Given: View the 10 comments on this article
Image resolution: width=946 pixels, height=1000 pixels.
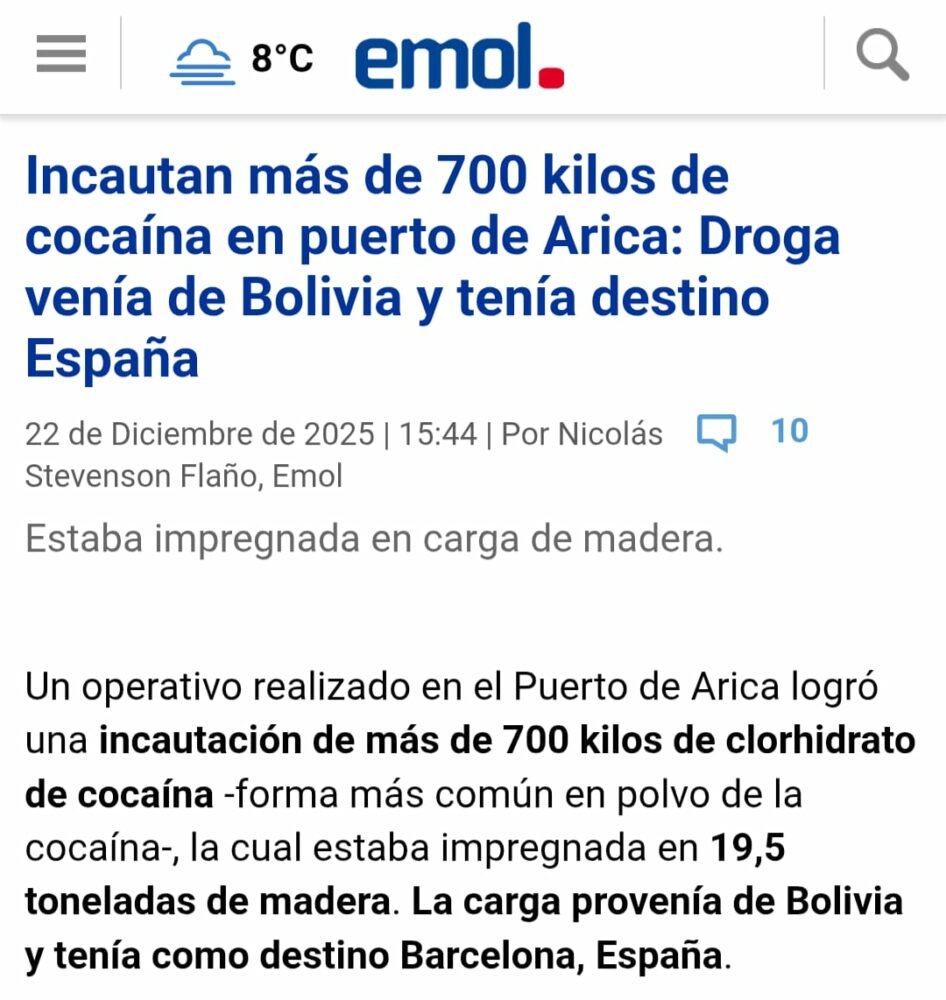Looking at the screenshot, I should [x=752, y=432].
